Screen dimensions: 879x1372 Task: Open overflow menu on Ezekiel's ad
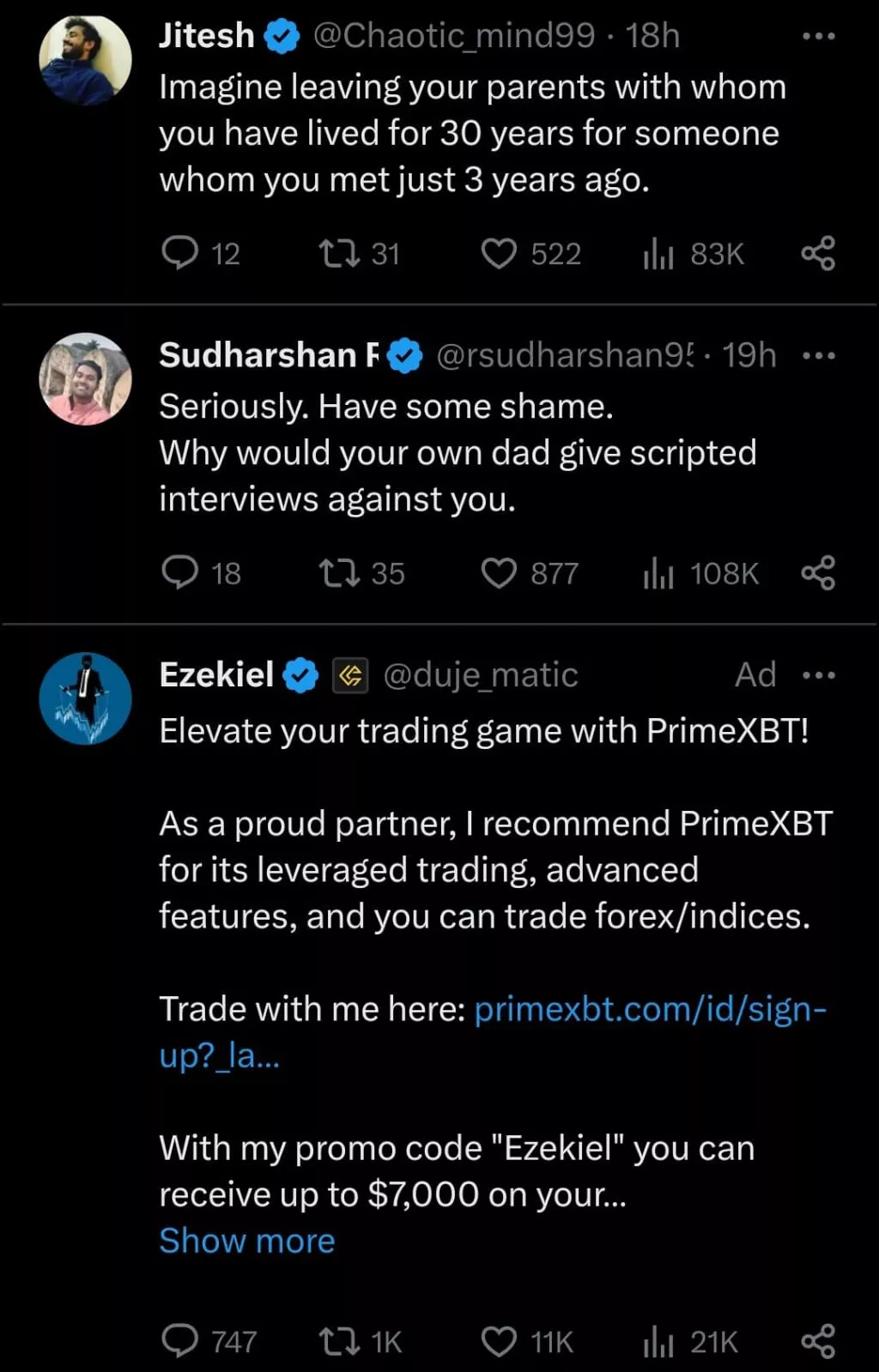coord(818,675)
